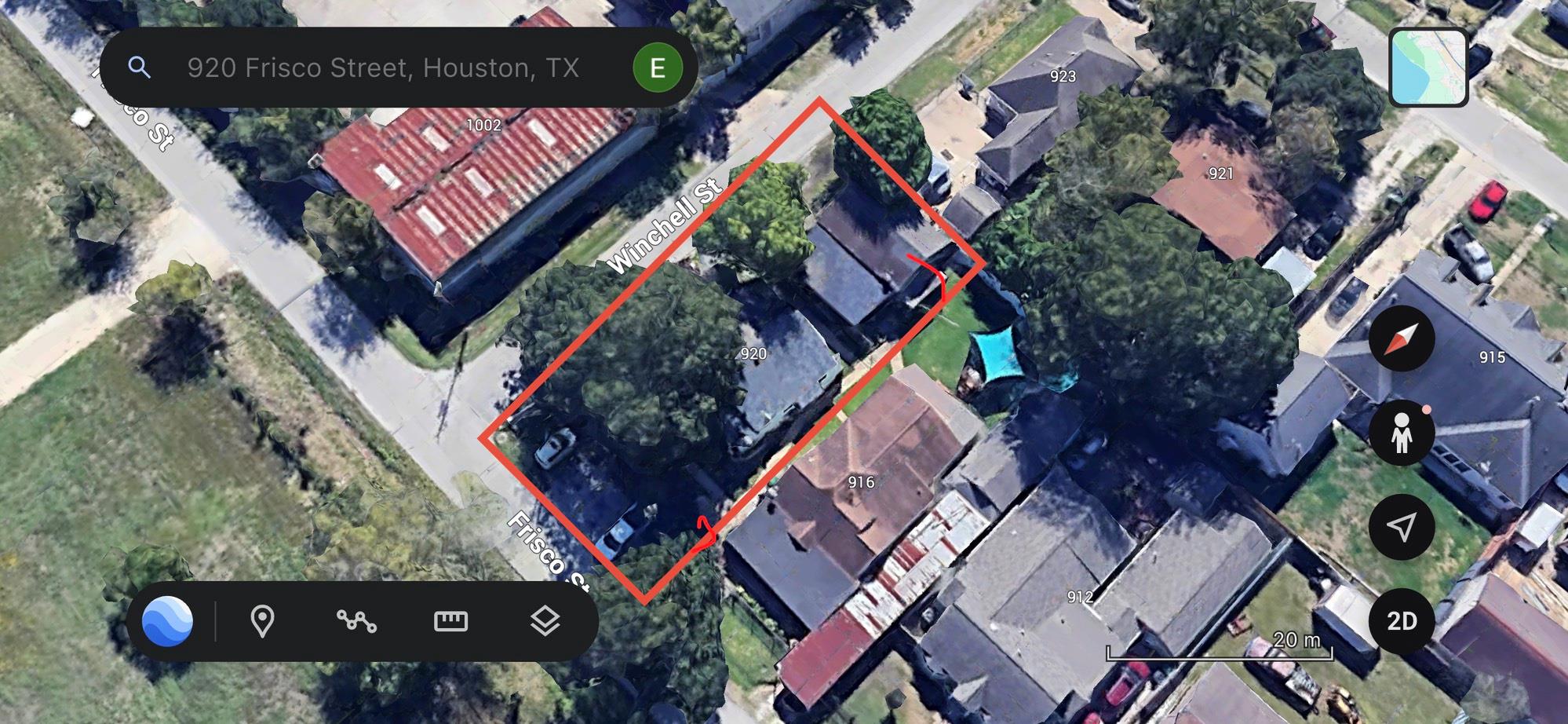Image resolution: width=1568 pixels, height=724 pixels.
Task: Draw a line or shape path
Action: click(356, 621)
